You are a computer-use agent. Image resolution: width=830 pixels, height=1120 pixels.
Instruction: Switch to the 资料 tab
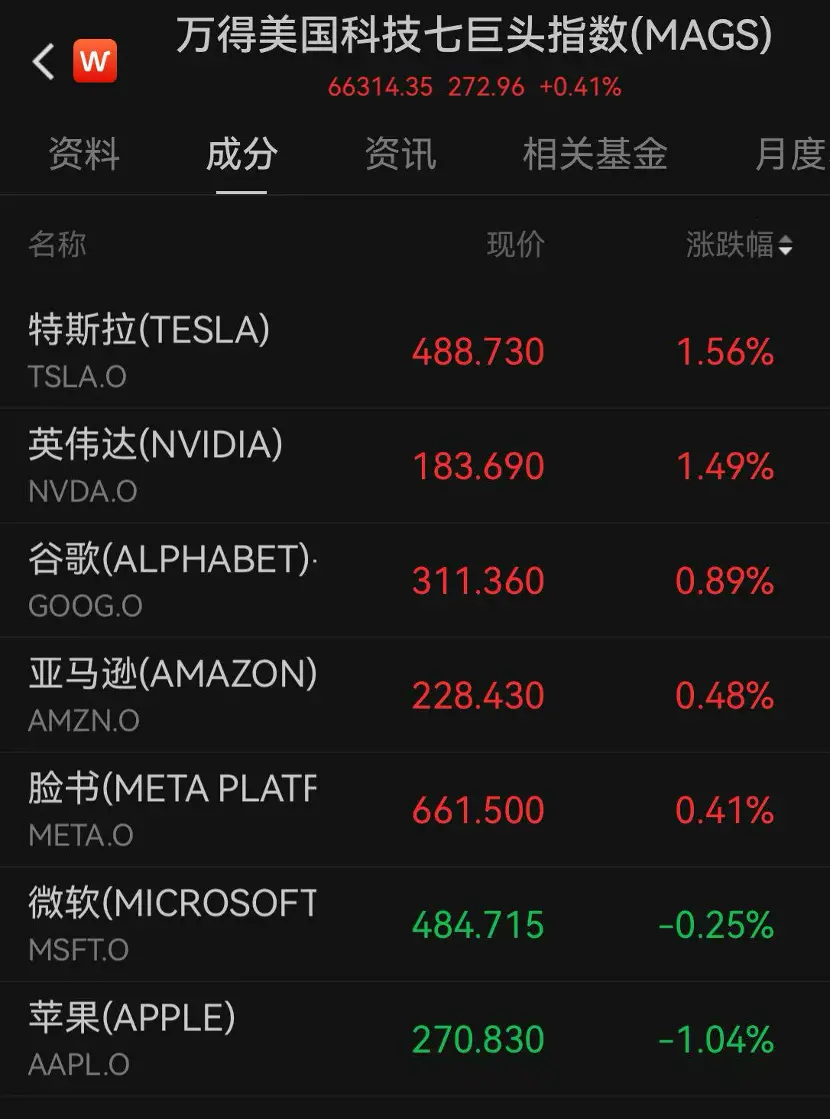[84, 155]
